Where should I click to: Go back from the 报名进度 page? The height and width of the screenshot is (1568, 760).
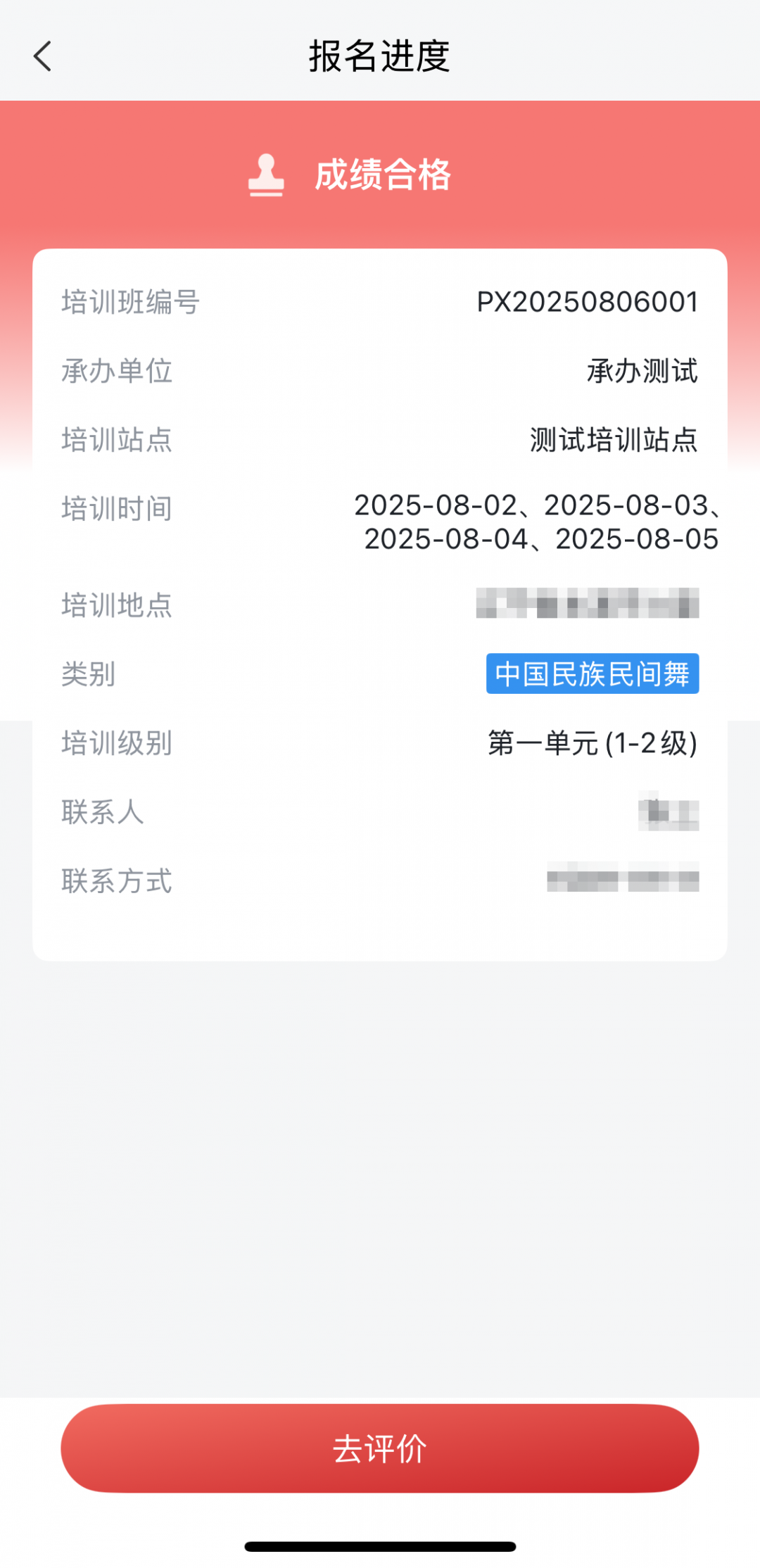coord(43,56)
